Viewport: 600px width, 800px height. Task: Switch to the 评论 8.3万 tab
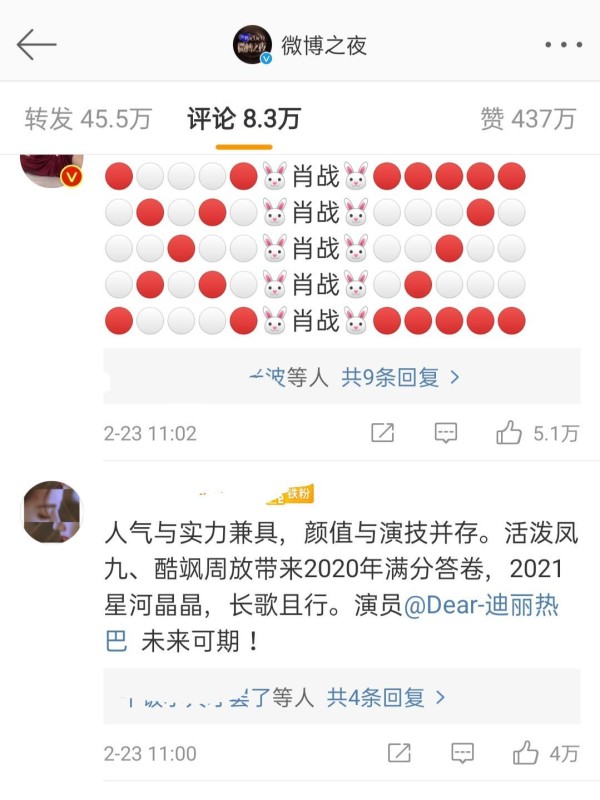coord(243,119)
